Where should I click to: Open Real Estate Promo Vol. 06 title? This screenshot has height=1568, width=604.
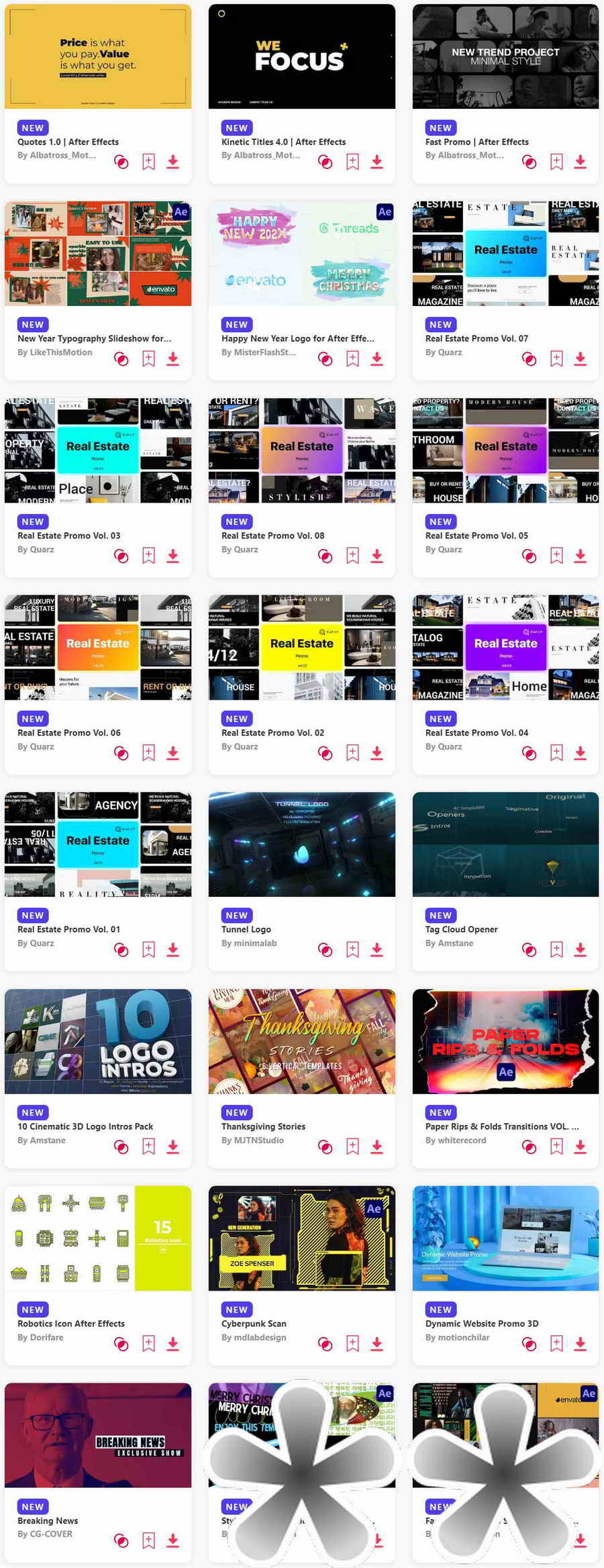[69, 732]
